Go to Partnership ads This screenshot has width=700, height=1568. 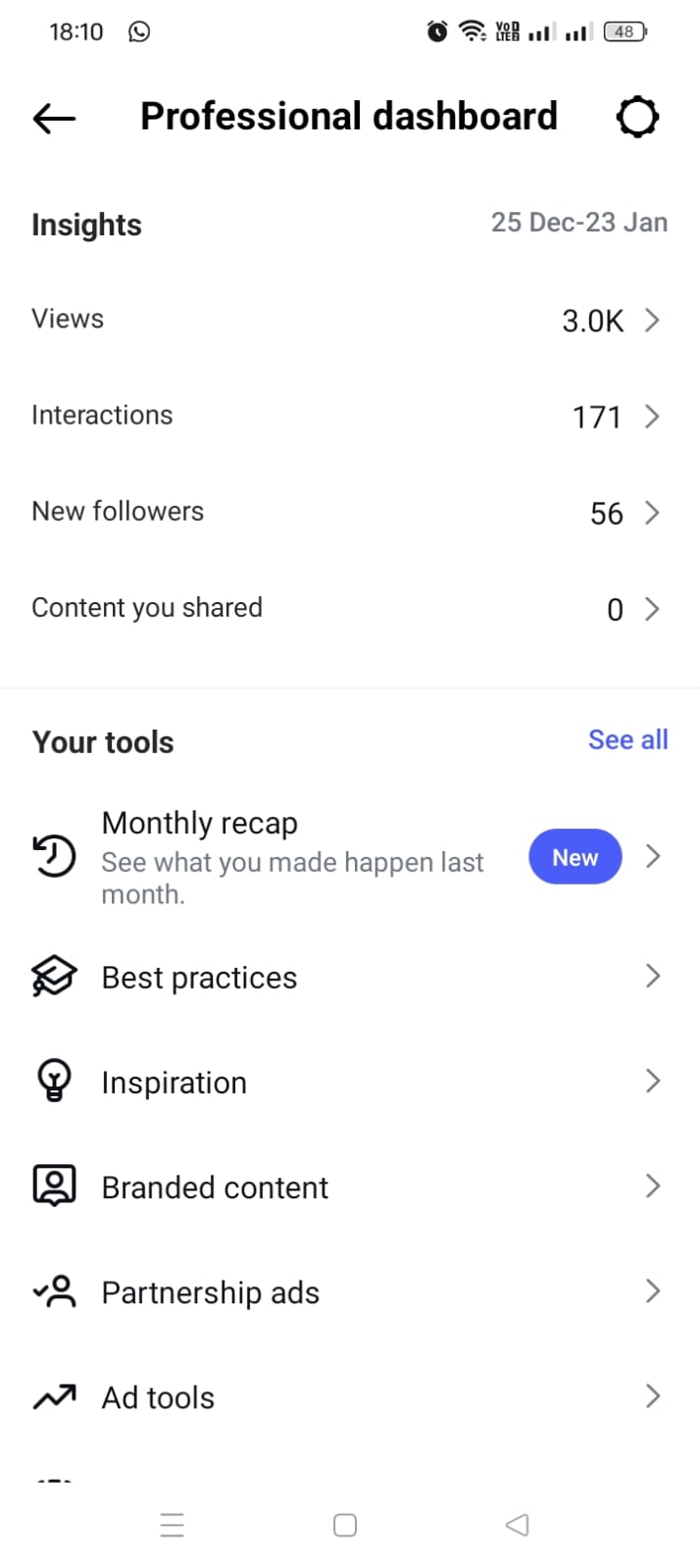coord(349,1291)
